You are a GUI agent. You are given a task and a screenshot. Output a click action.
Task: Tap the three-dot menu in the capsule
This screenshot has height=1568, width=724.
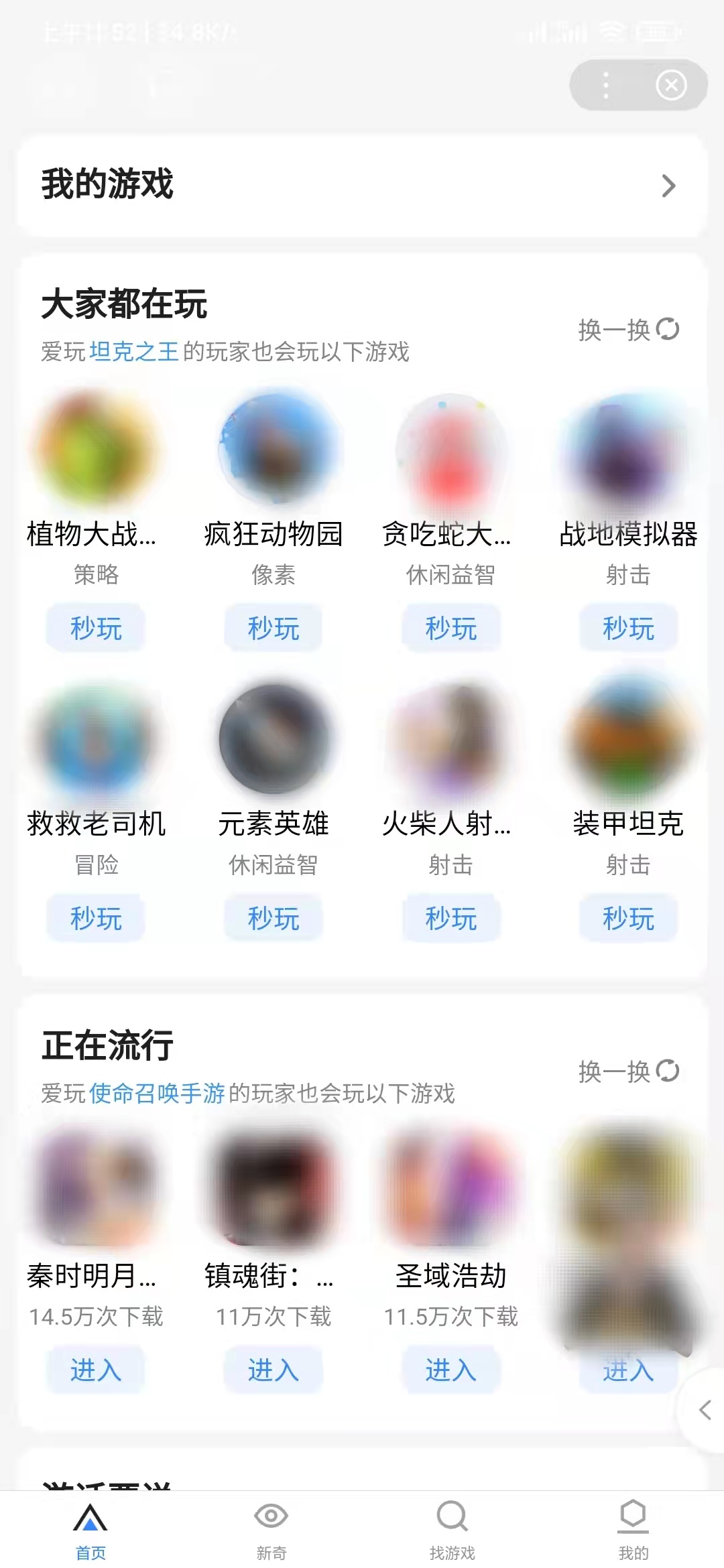605,86
